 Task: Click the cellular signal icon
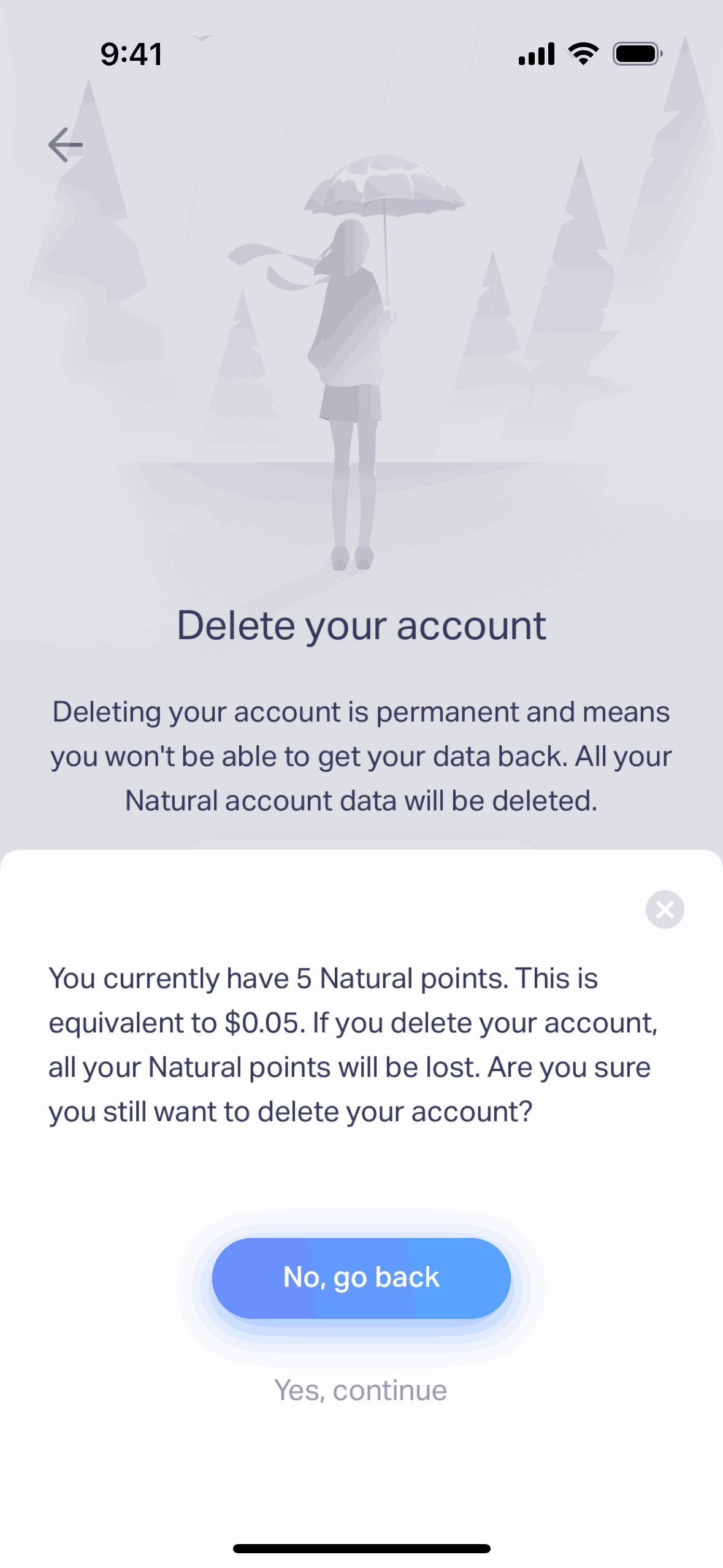tap(536, 53)
